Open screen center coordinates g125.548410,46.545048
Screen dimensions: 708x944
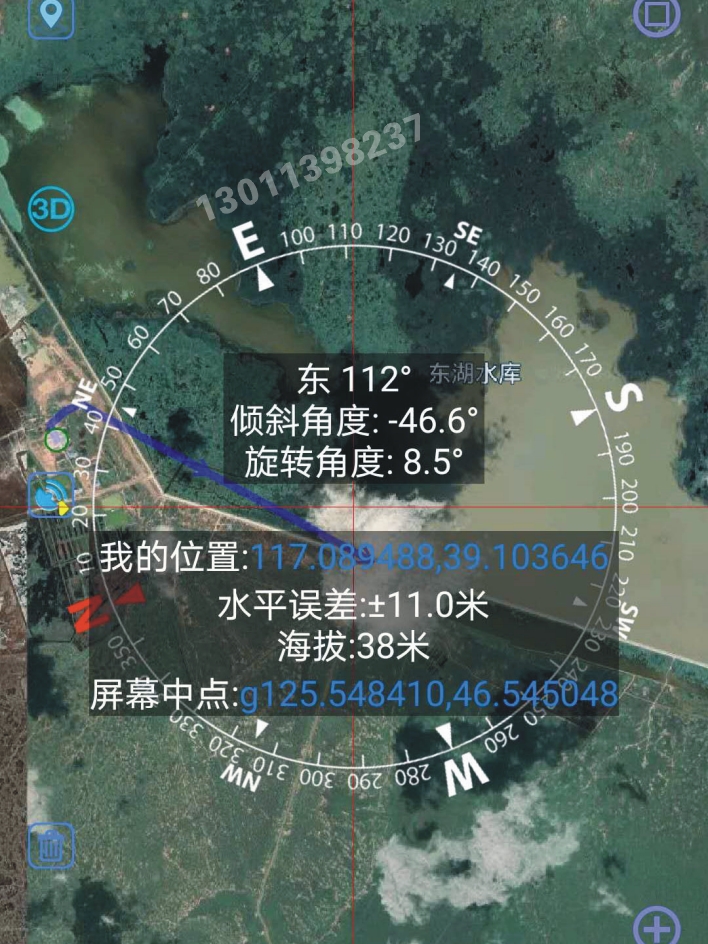(429, 692)
